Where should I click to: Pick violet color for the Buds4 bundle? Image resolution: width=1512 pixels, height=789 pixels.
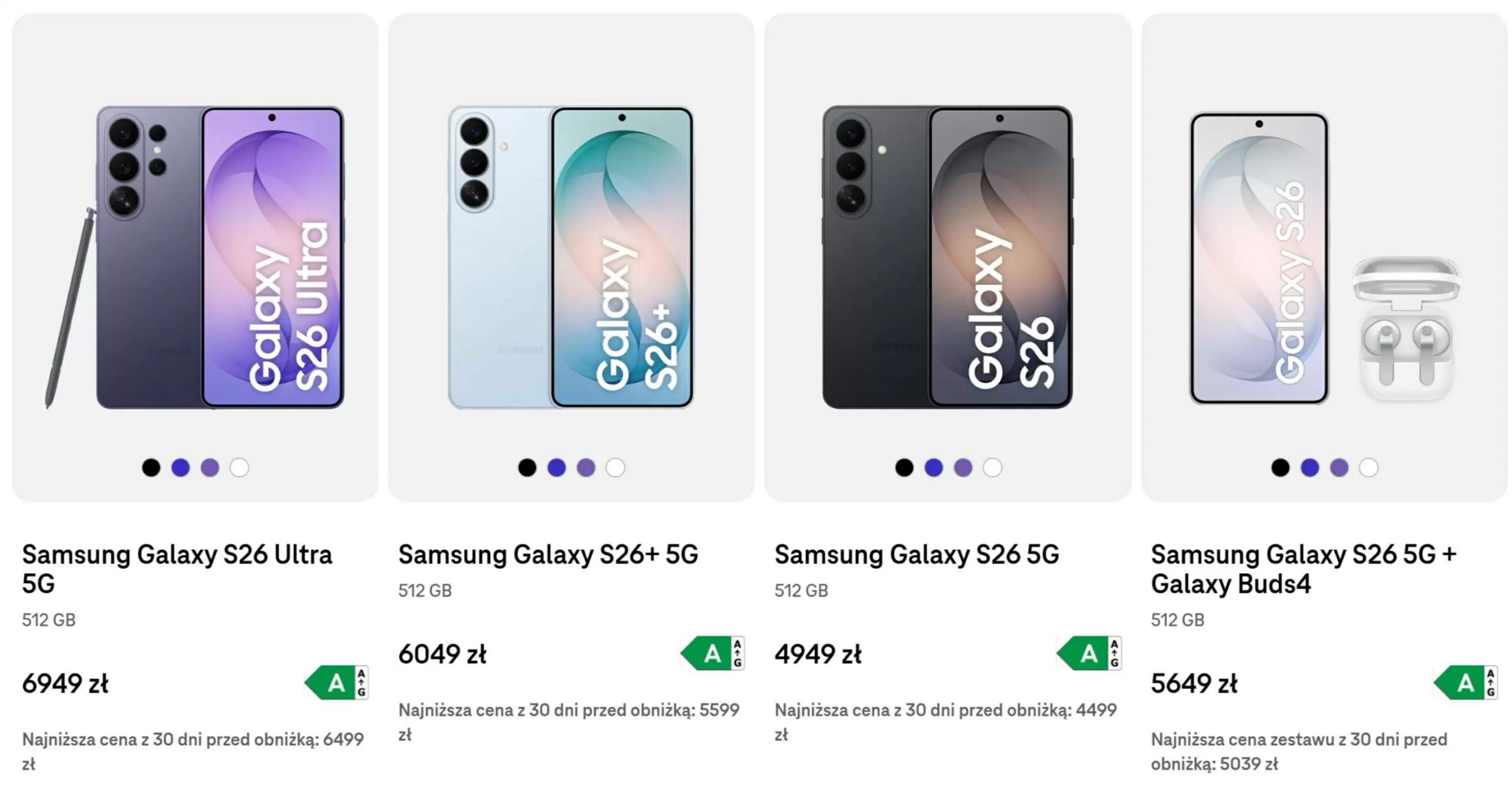click(1339, 468)
